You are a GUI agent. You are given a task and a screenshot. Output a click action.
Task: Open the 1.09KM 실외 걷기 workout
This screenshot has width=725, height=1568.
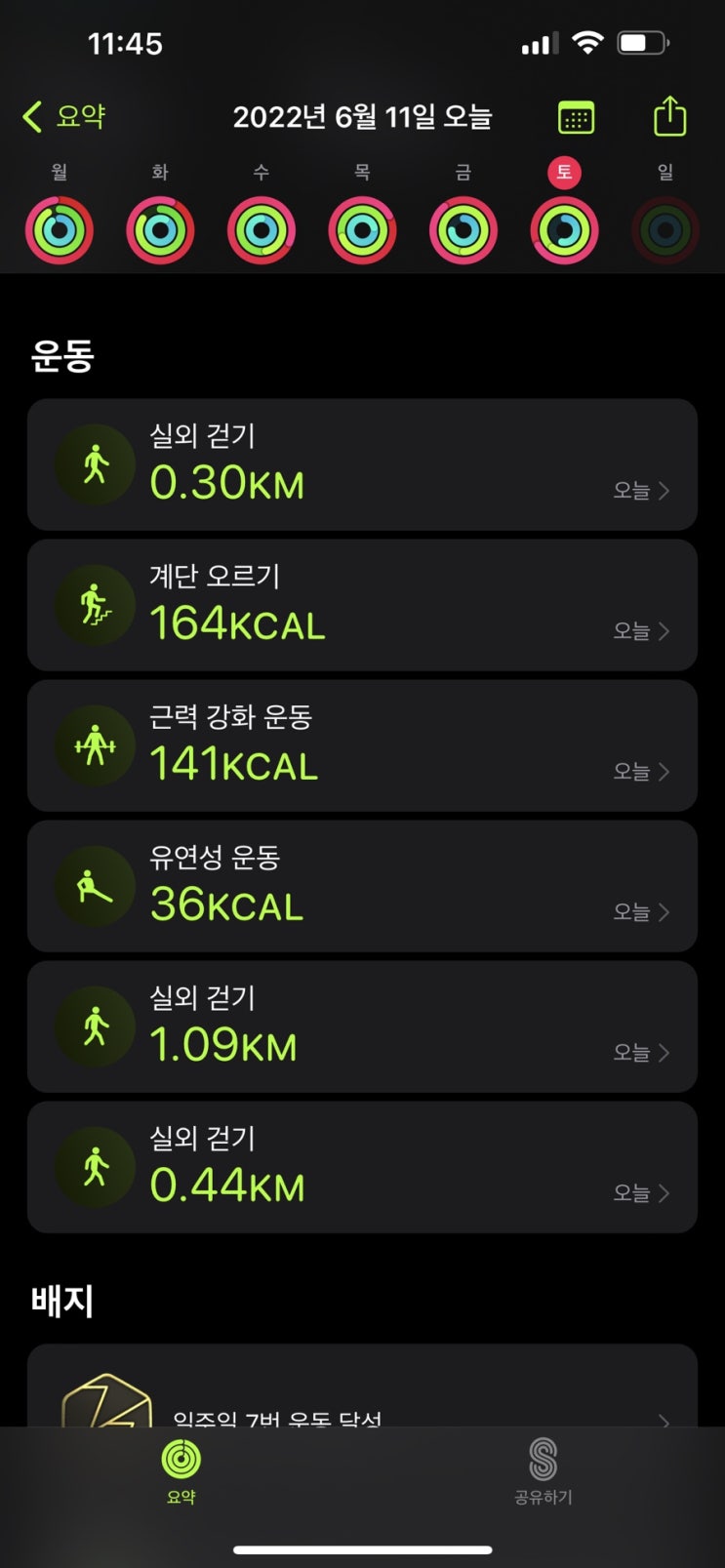[362, 1026]
